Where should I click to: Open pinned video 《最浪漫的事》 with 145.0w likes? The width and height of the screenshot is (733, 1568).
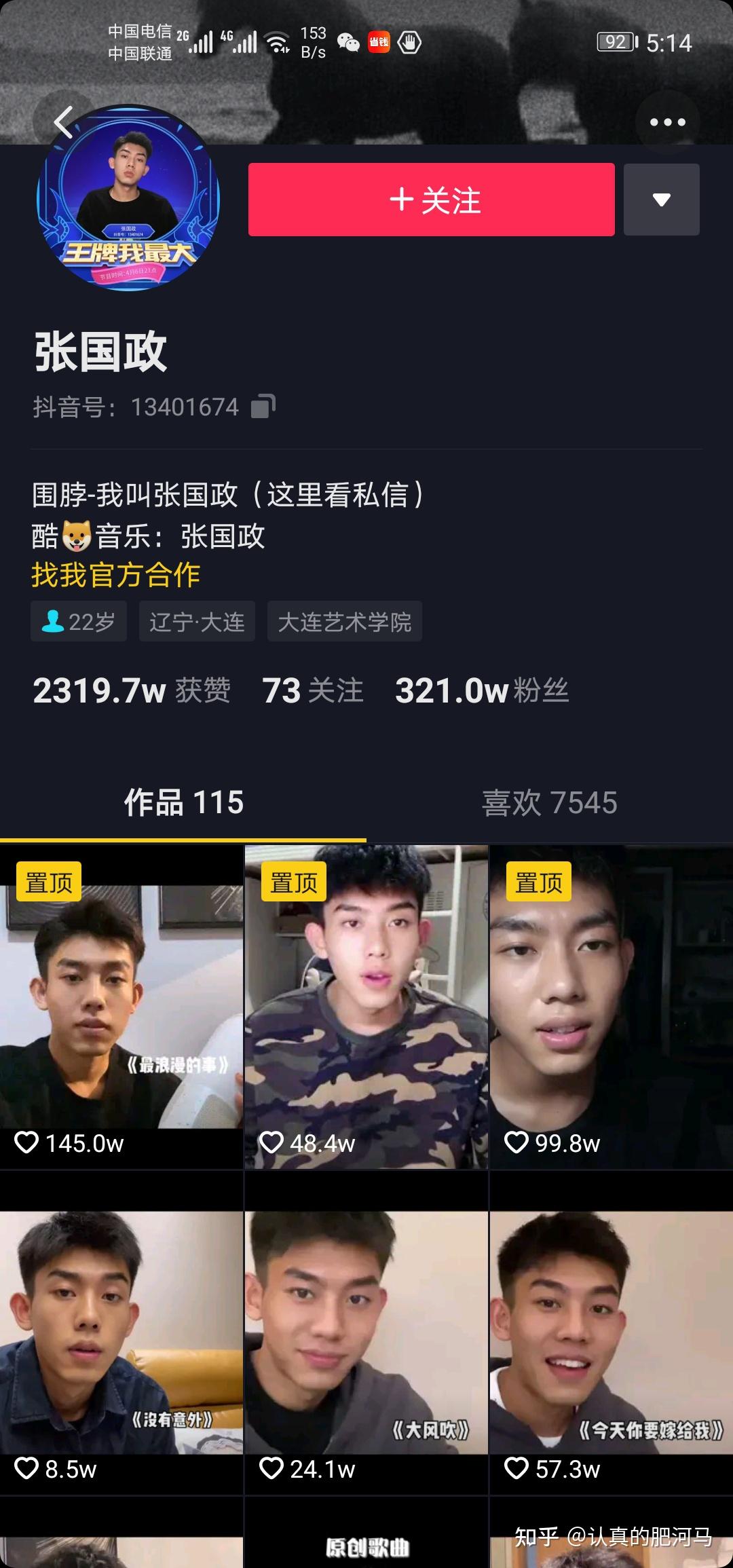121,1007
